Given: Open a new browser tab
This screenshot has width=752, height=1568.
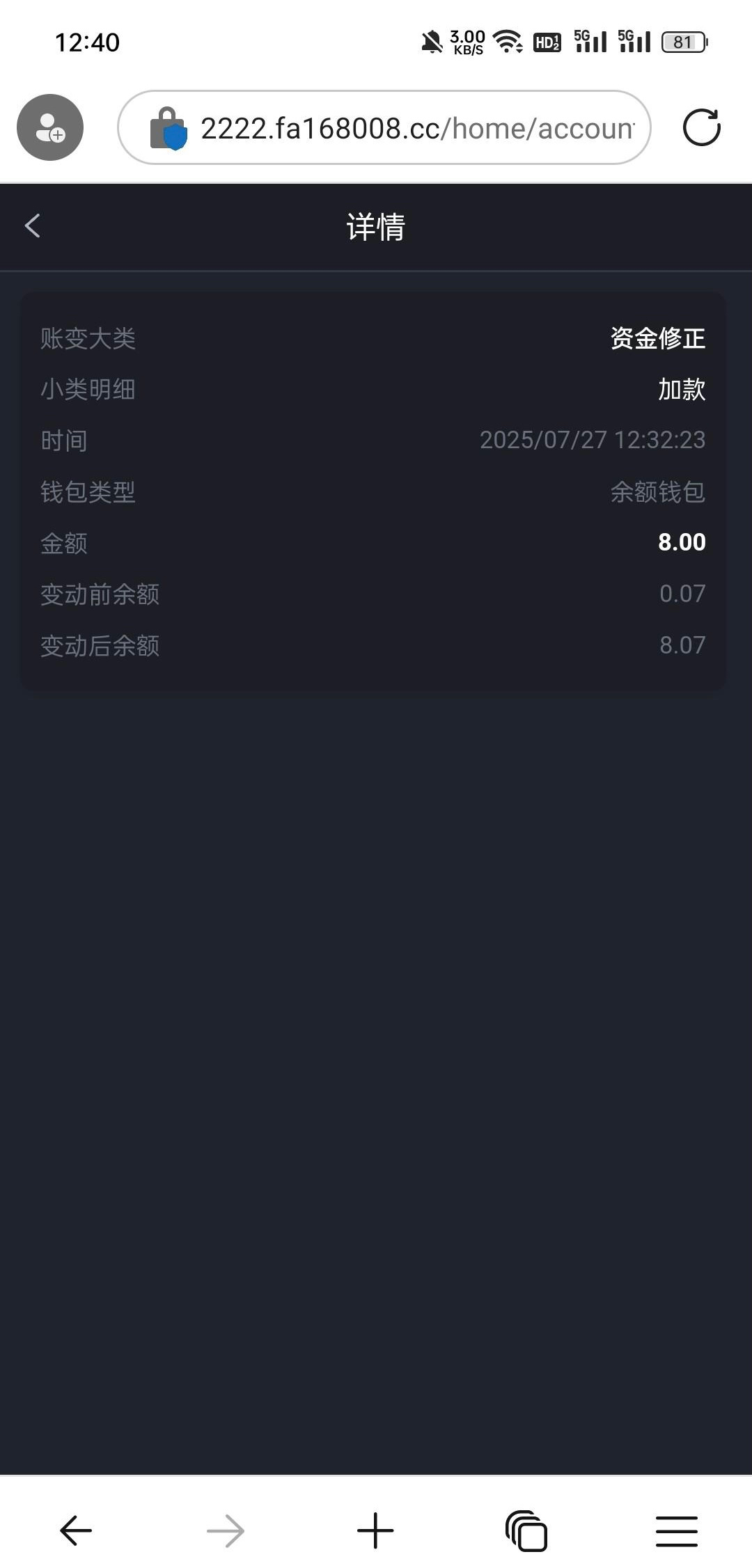Looking at the screenshot, I should point(375,1530).
